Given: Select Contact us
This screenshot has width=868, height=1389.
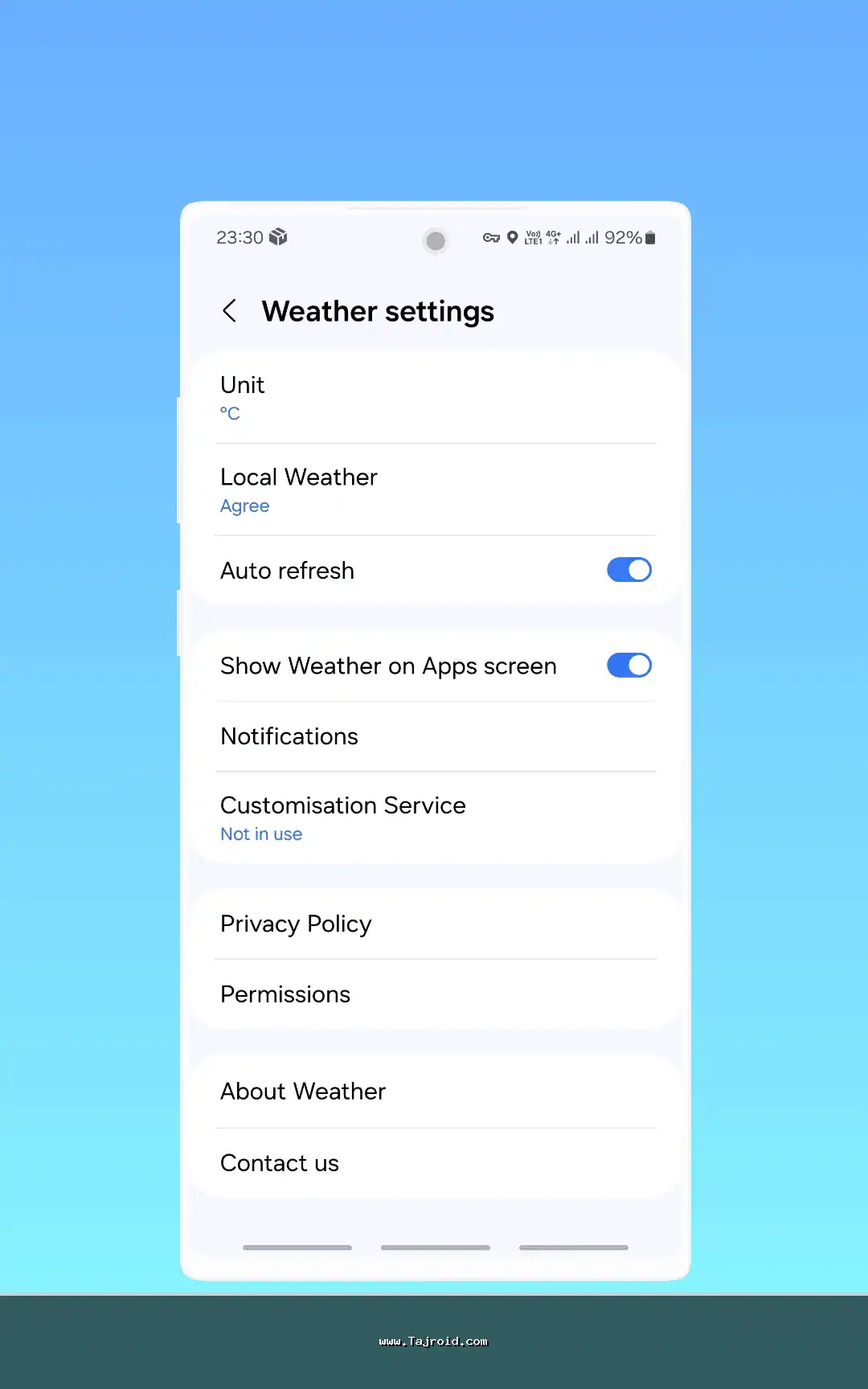Looking at the screenshot, I should (434, 1163).
